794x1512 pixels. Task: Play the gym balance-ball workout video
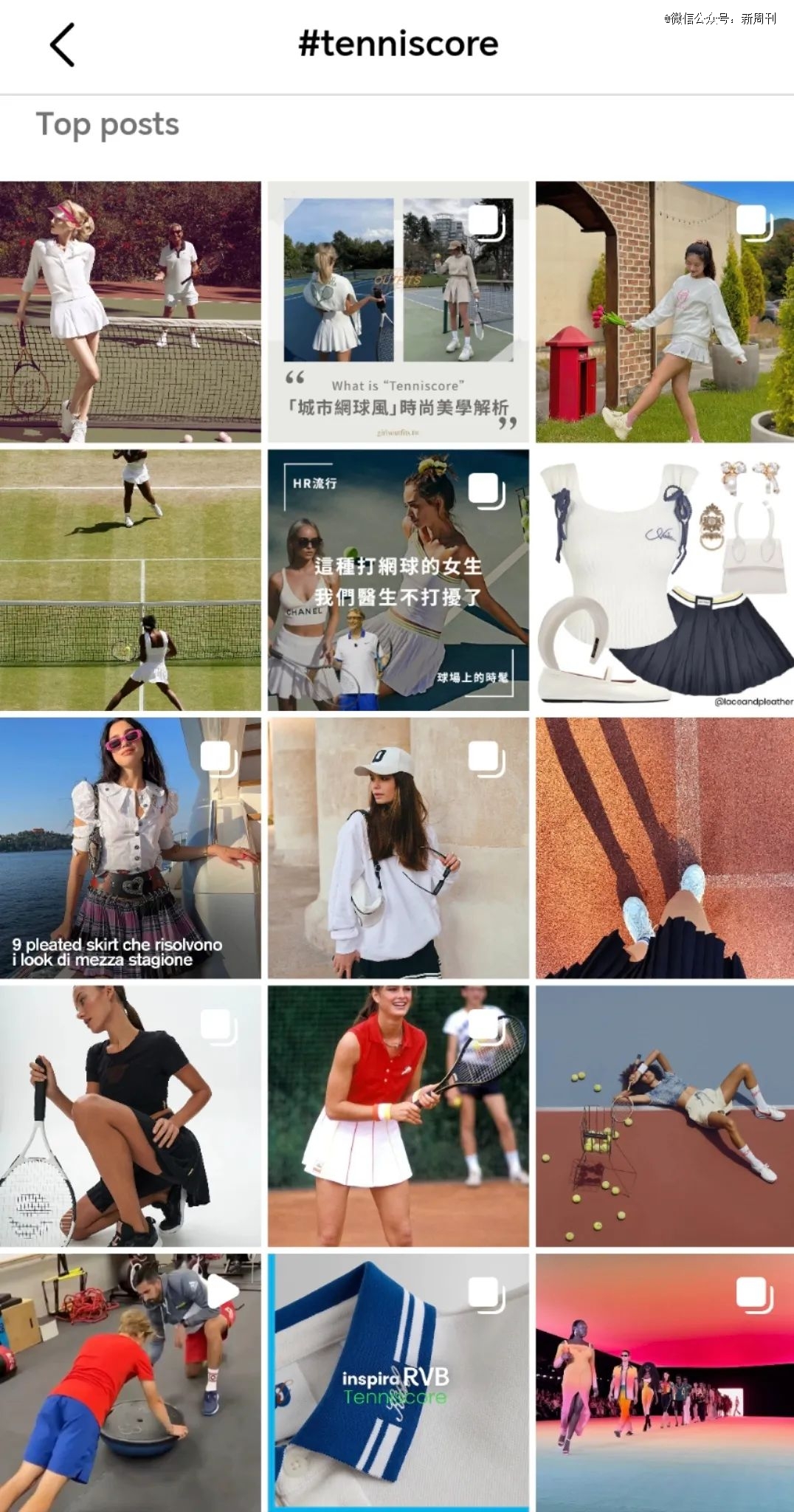coord(130,1382)
